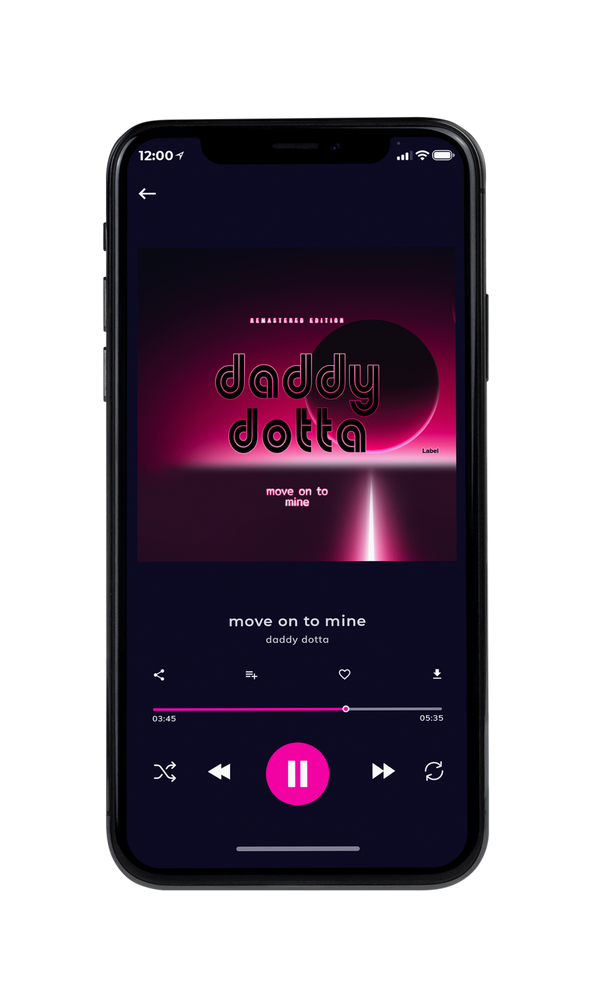Viewport: 600px width, 1000px height.
Task: Open the daddy dotta album artwork
Action: (x=297, y=405)
